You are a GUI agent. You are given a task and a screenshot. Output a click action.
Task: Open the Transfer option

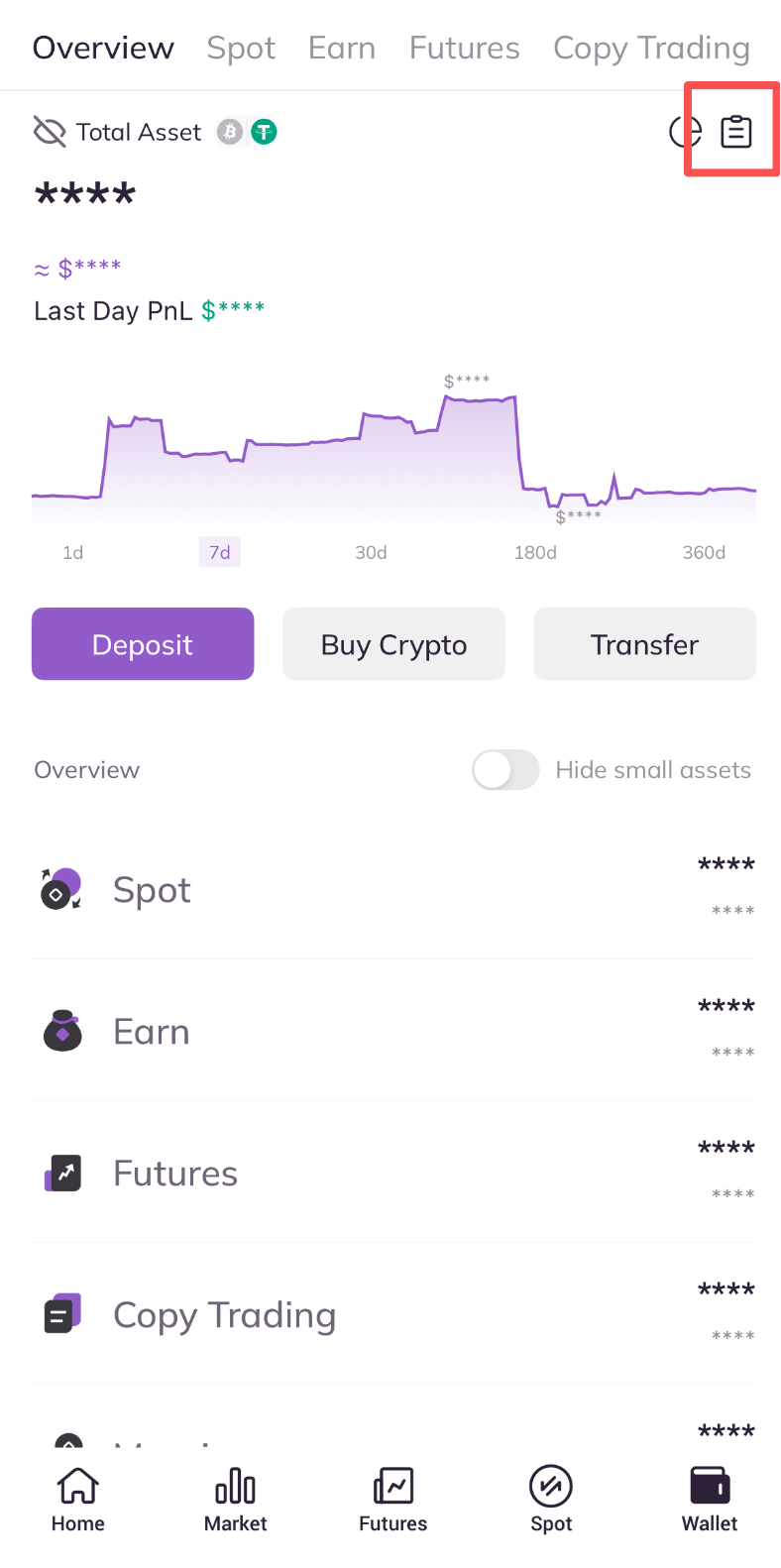tap(644, 644)
